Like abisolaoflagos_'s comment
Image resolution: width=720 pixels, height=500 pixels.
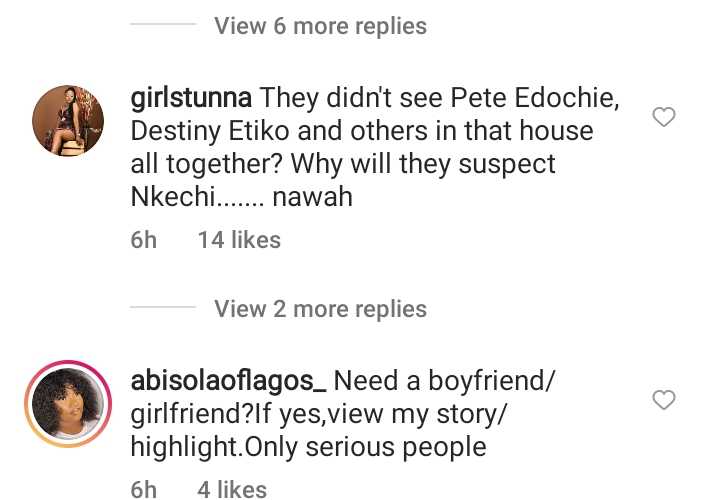pyautogui.click(x=663, y=401)
